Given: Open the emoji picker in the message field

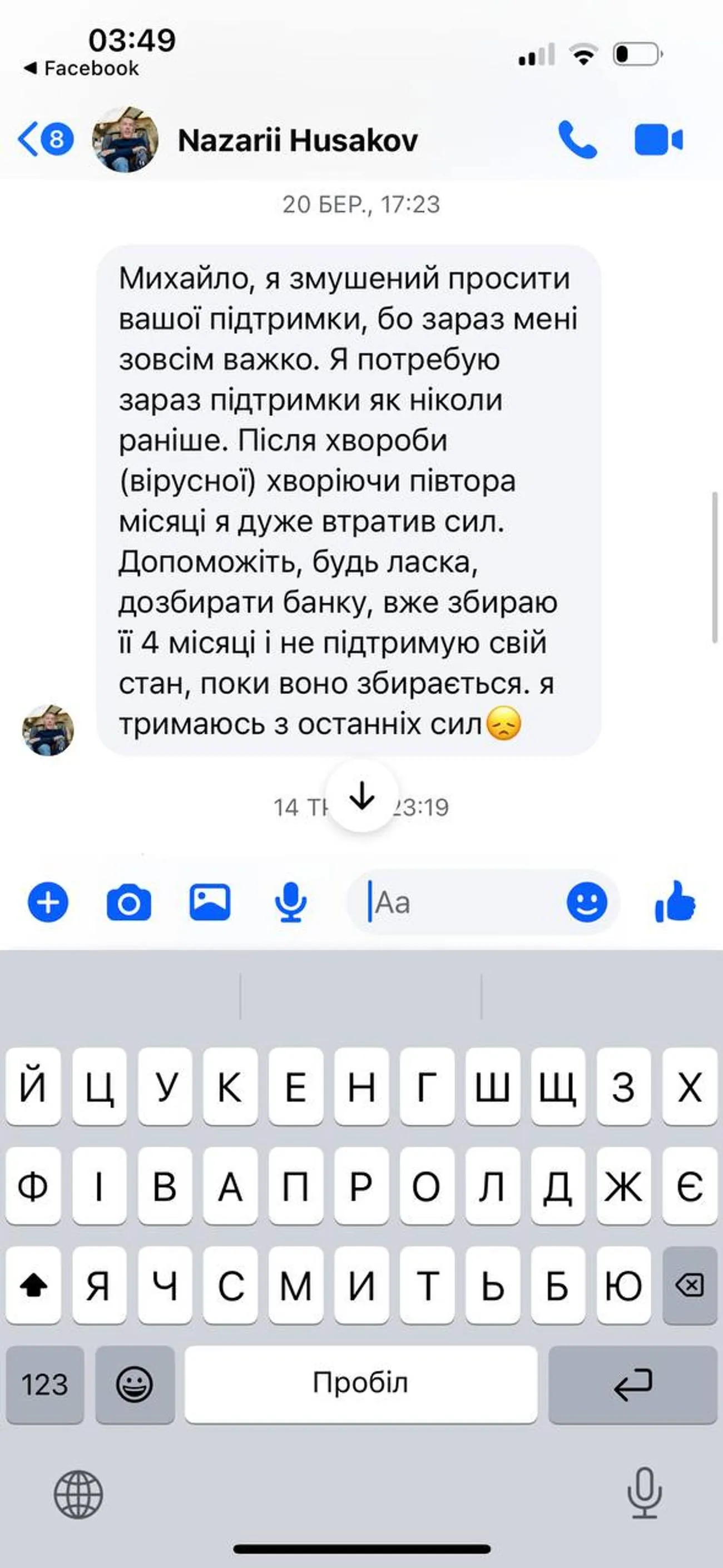Looking at the screenshot, I should coord(587,902).
